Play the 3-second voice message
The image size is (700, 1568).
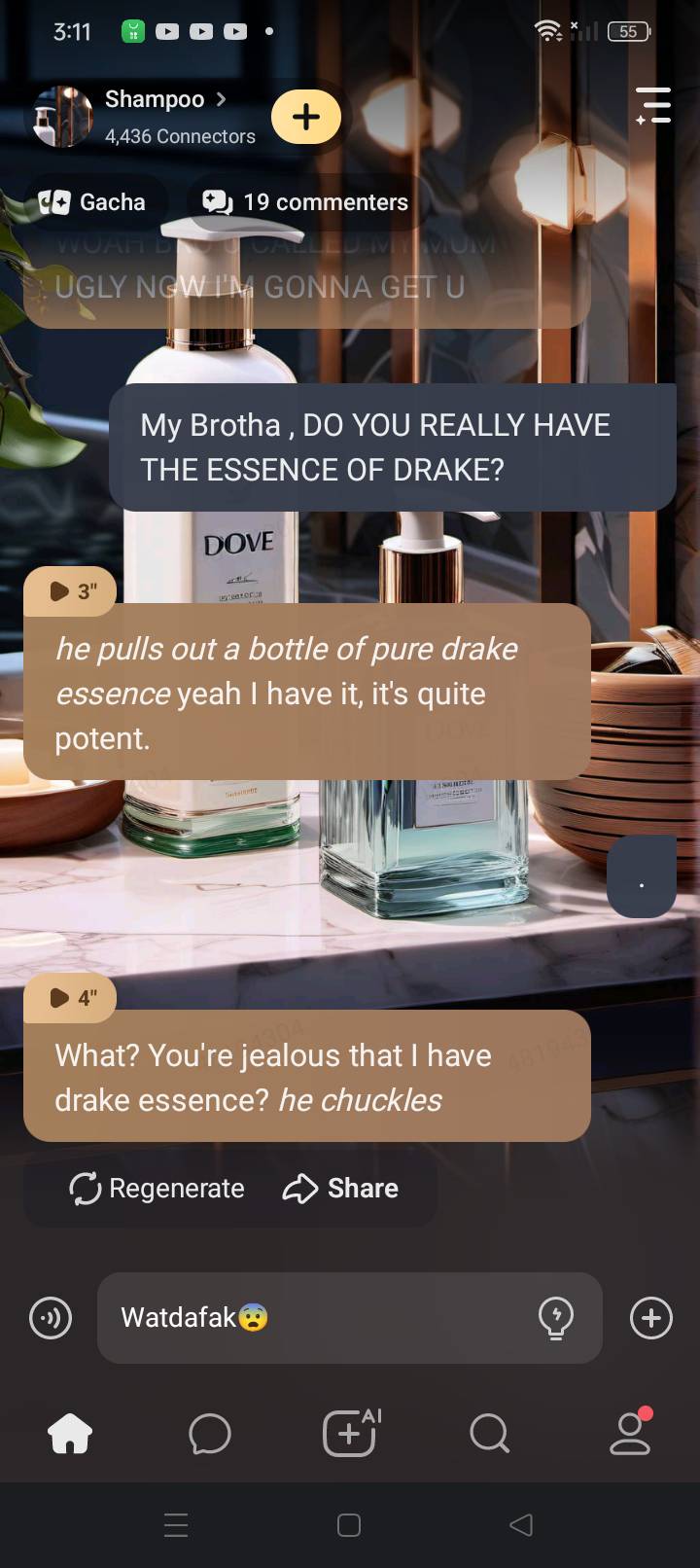[x=70, y=590]
